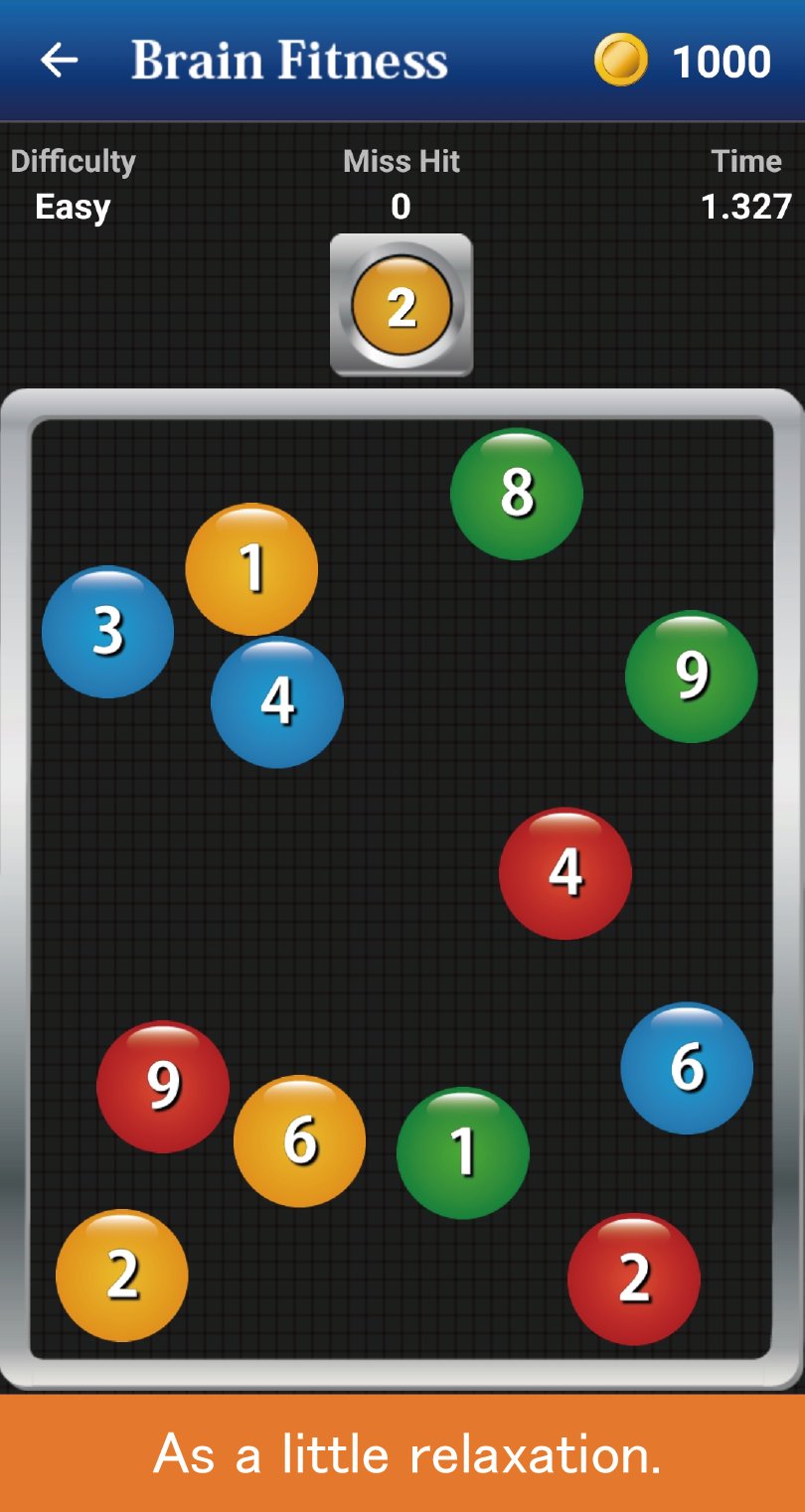This screenshot has width=805, height=1512.
Task: Select the target ball showing 2
Action: [x=401, y=306]
